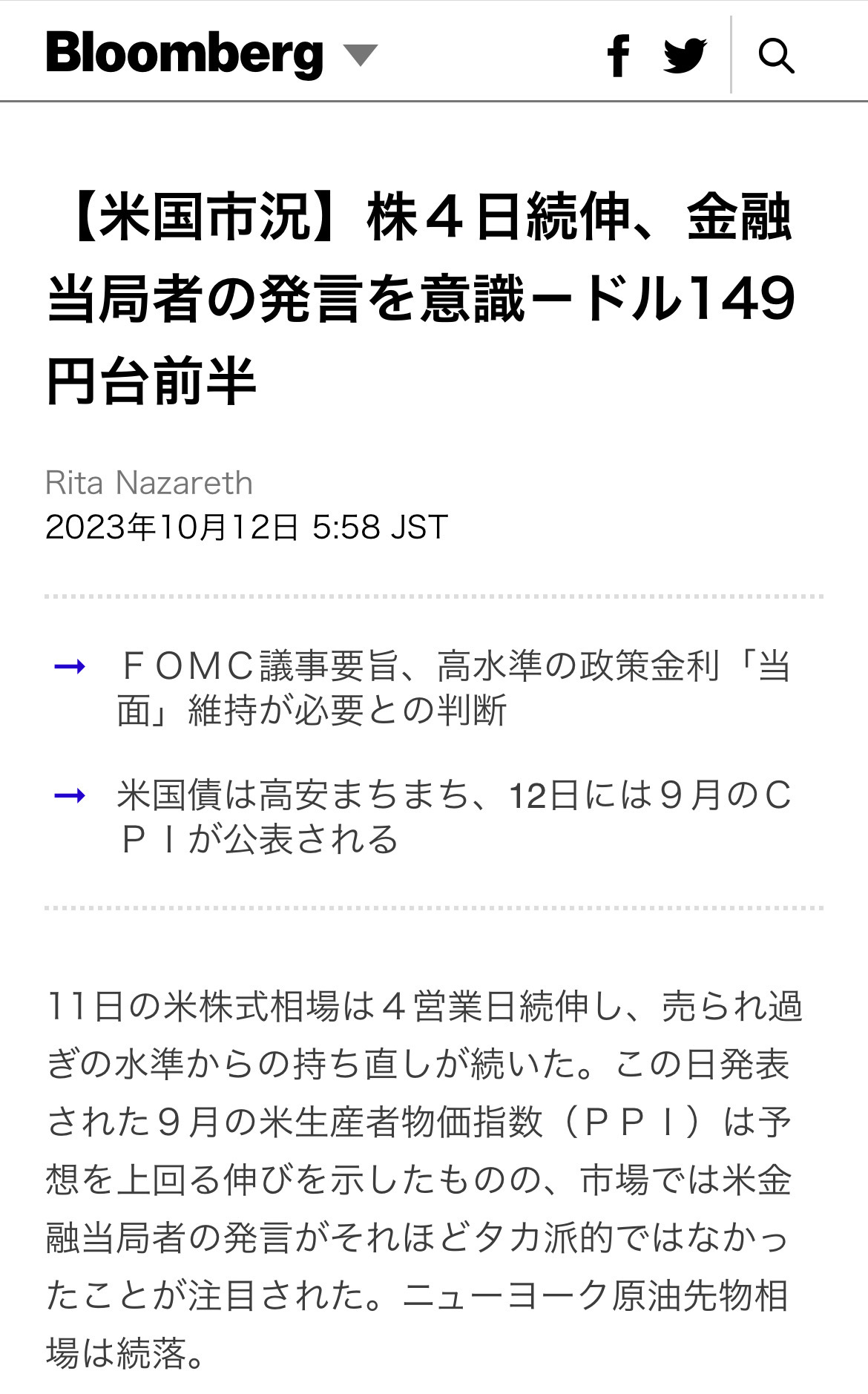Select the ９月のＣＰＩ summary bullet
This screenshot has height=1394, width=868.
tap(445, 816)
